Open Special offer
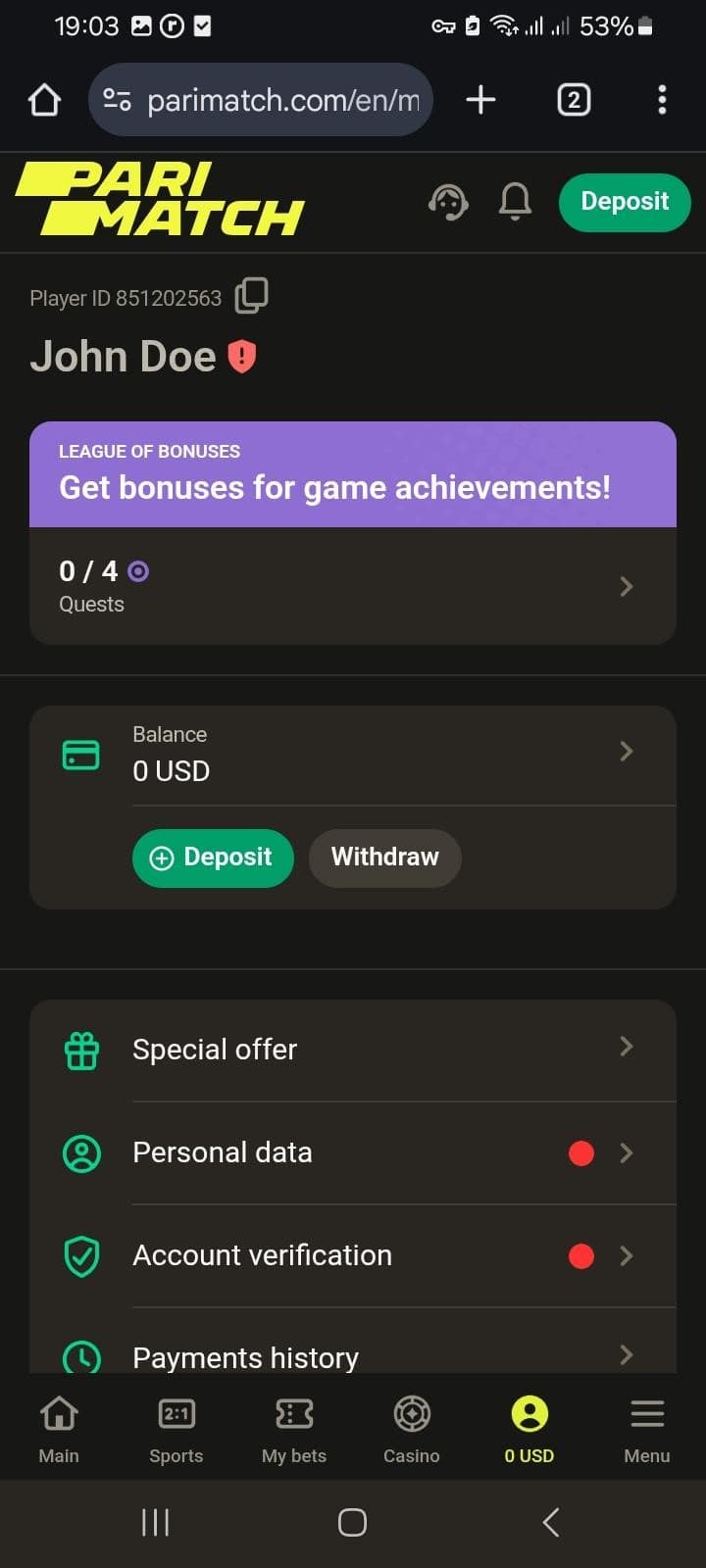The height and width of the screenshot is (1568, 706). tap(353, 1050)
